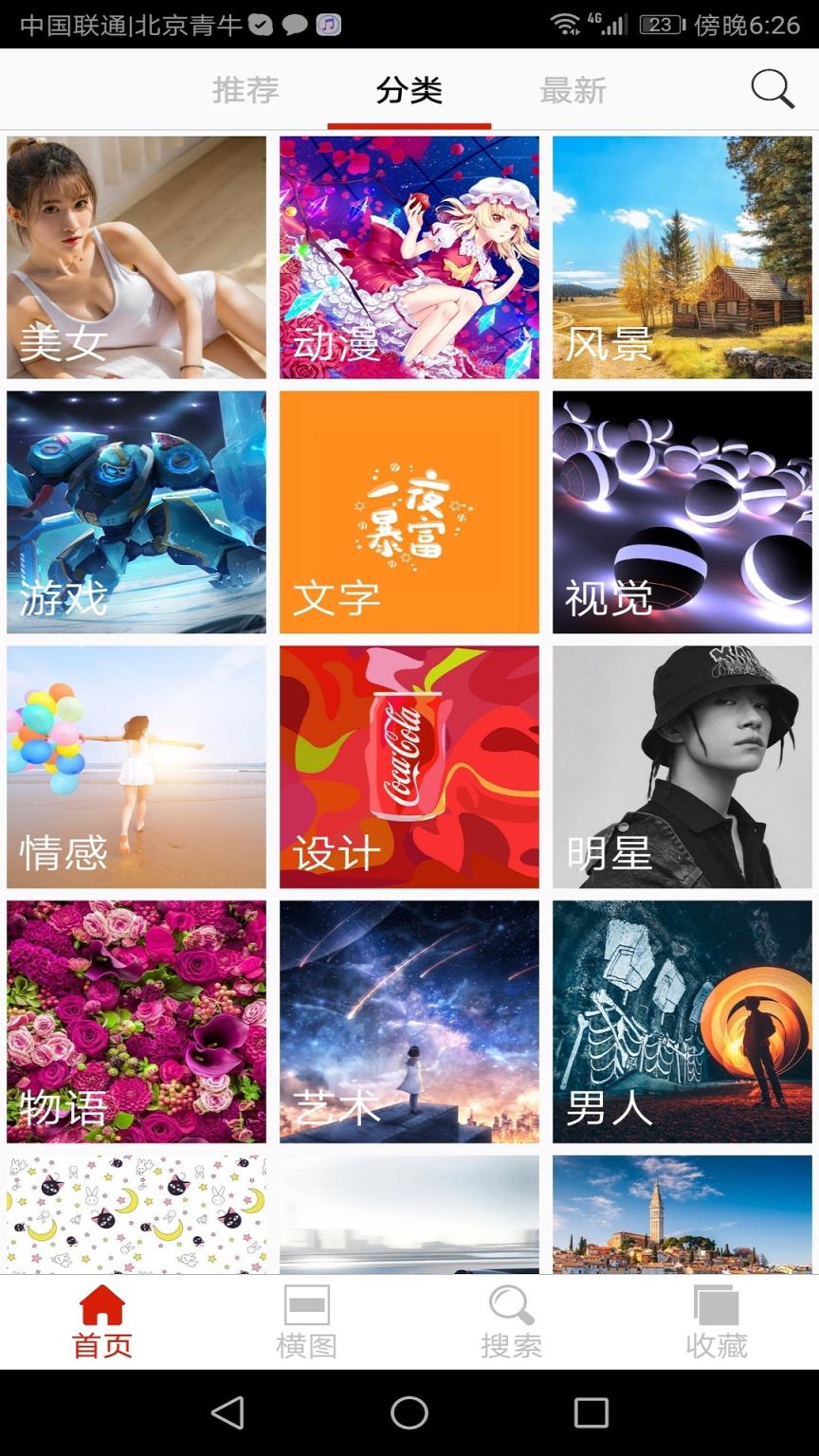Stay on the 分类 category tab
The height and width of the screenshot is (1456, 819).
point(409,90)
